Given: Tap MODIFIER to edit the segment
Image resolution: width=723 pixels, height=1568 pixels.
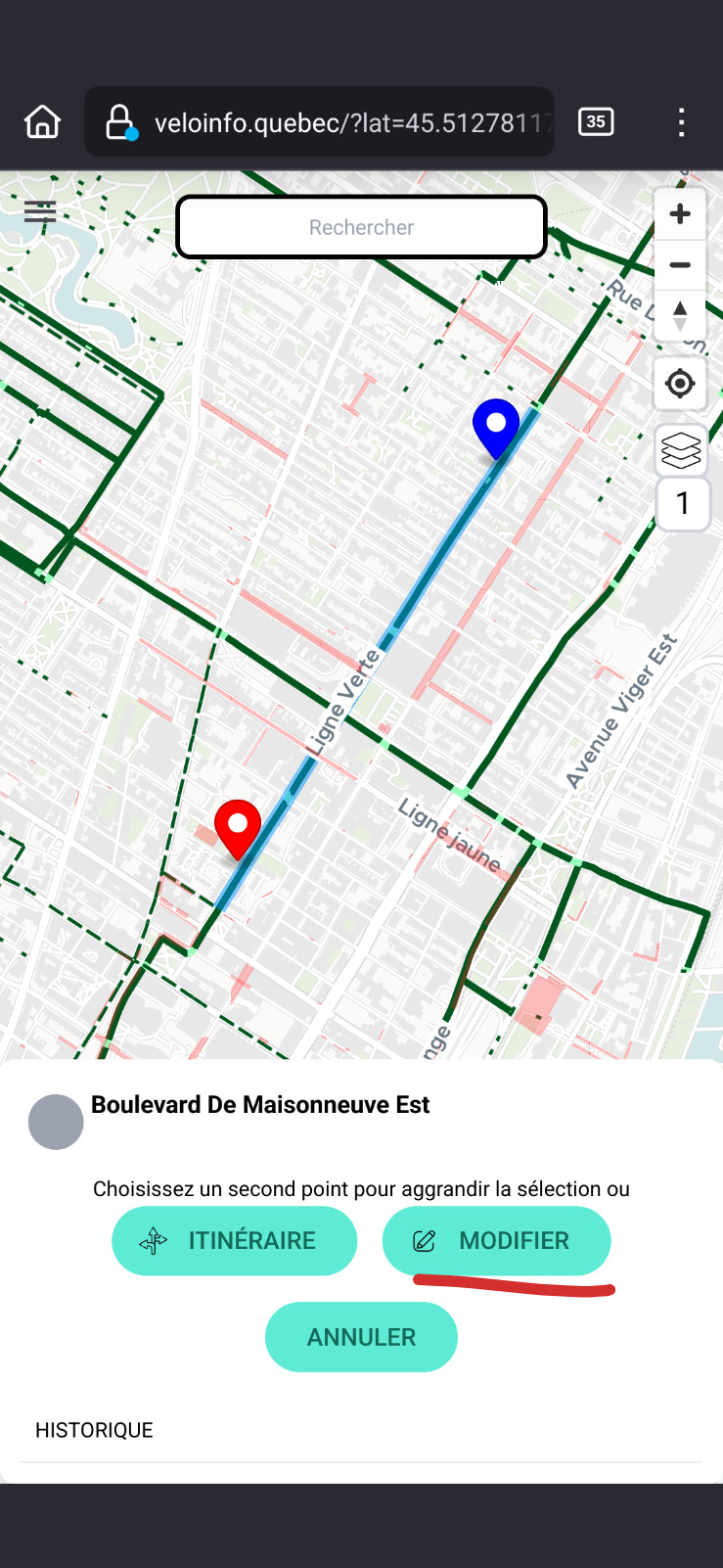Looking at the screenshot, I should click(496, 1241).
